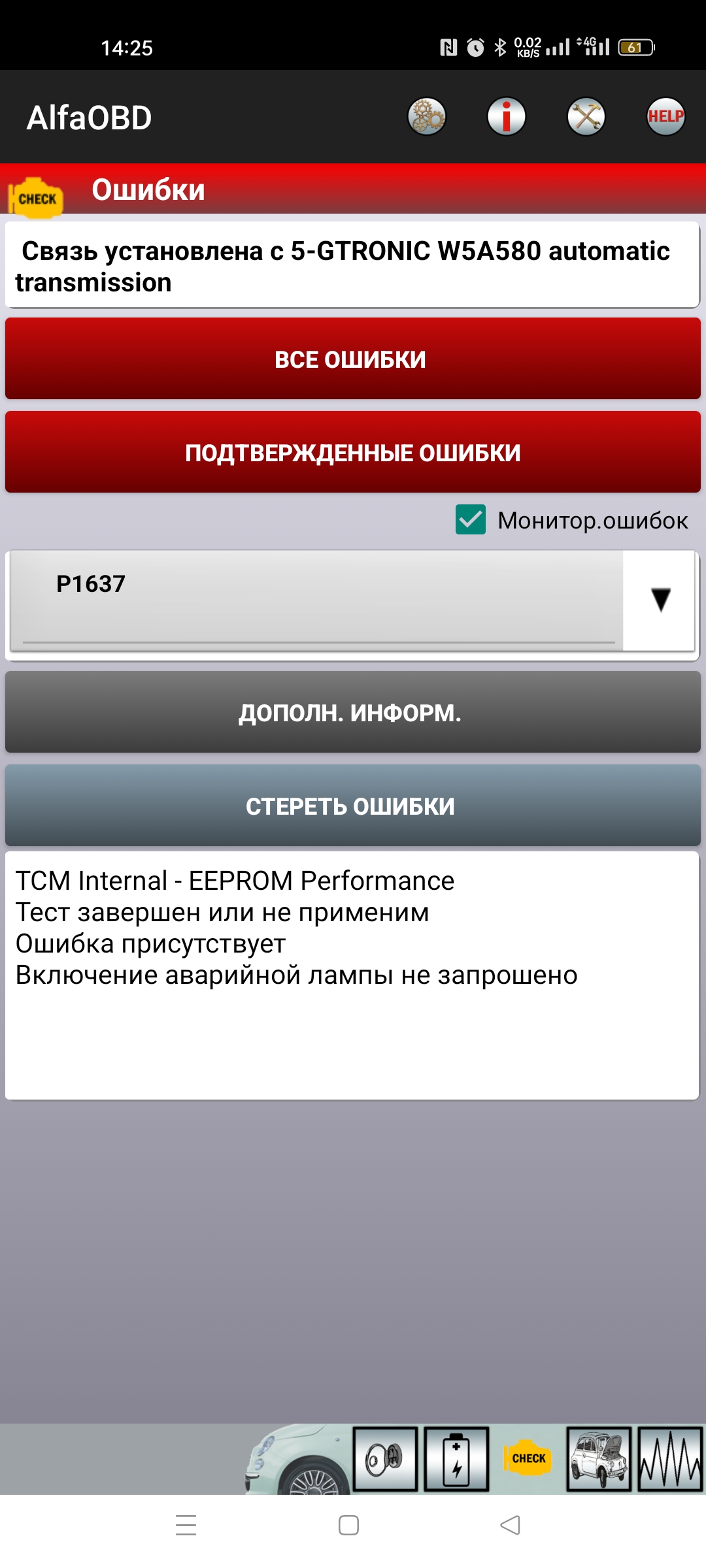Image resolution: width=706 pixels, height=1568 pixels.
Task: Open ДОПОЛН. ИНФОРМ. for the error
Action: point(353,712)
